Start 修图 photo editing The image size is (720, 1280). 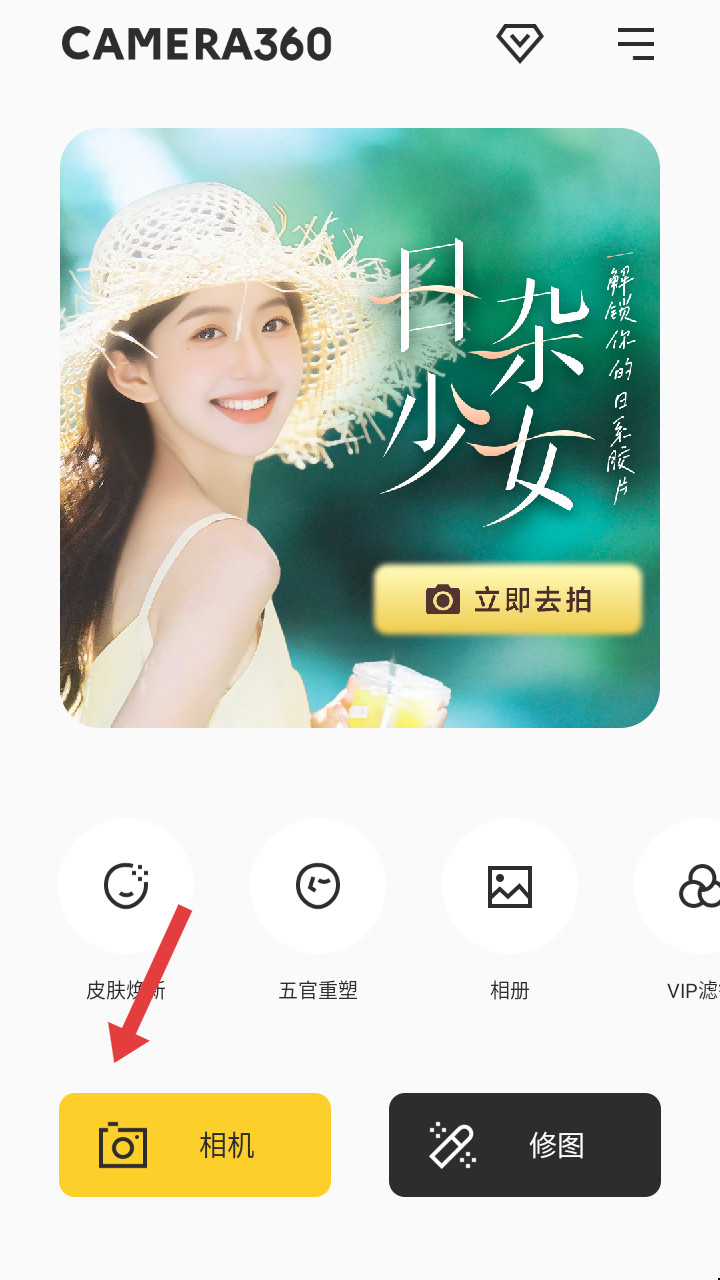coord(525,1145)
